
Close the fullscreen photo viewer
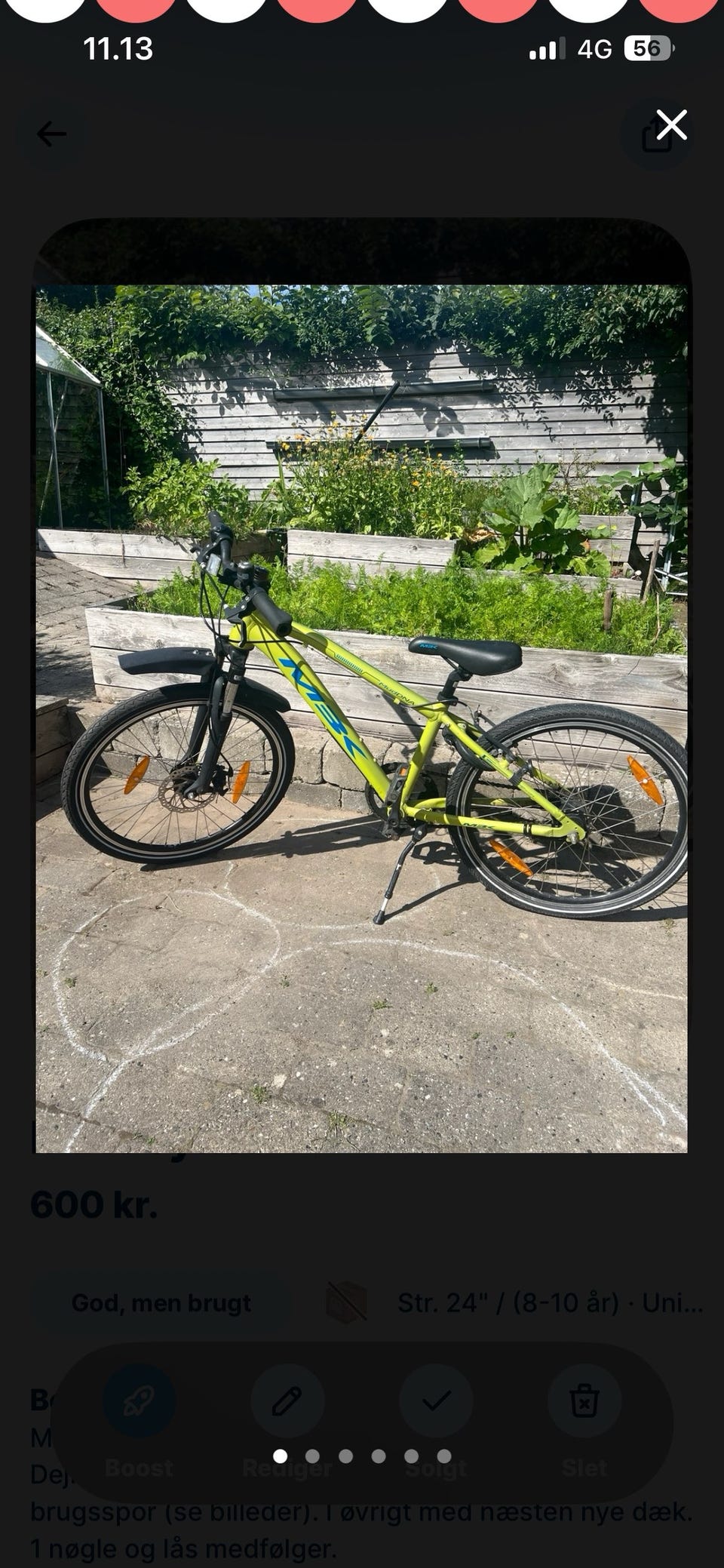[x=671, y=125]
